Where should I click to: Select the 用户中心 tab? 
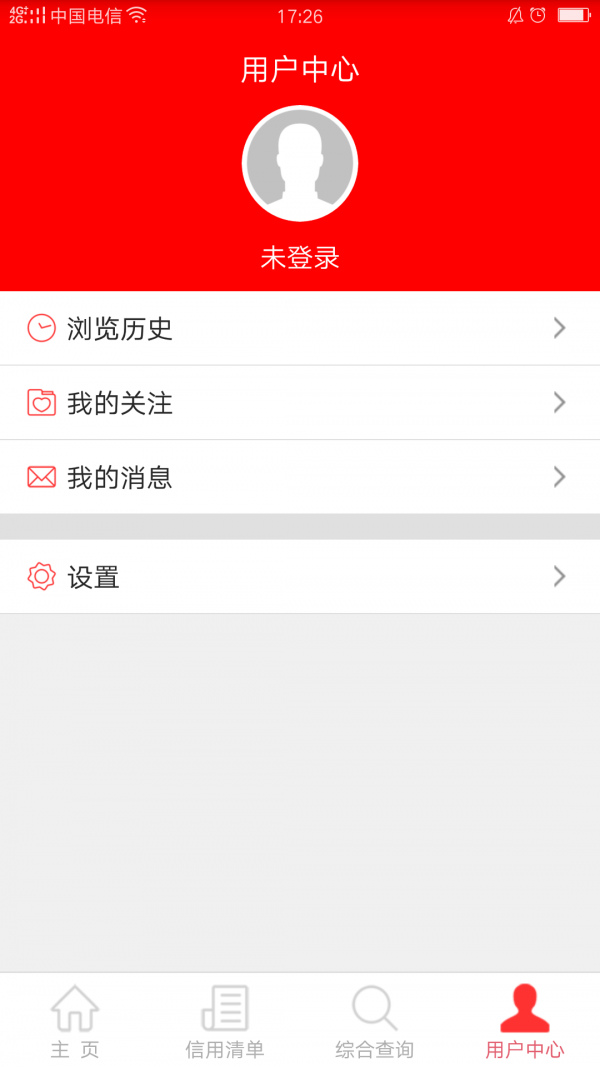(525, 1021)
